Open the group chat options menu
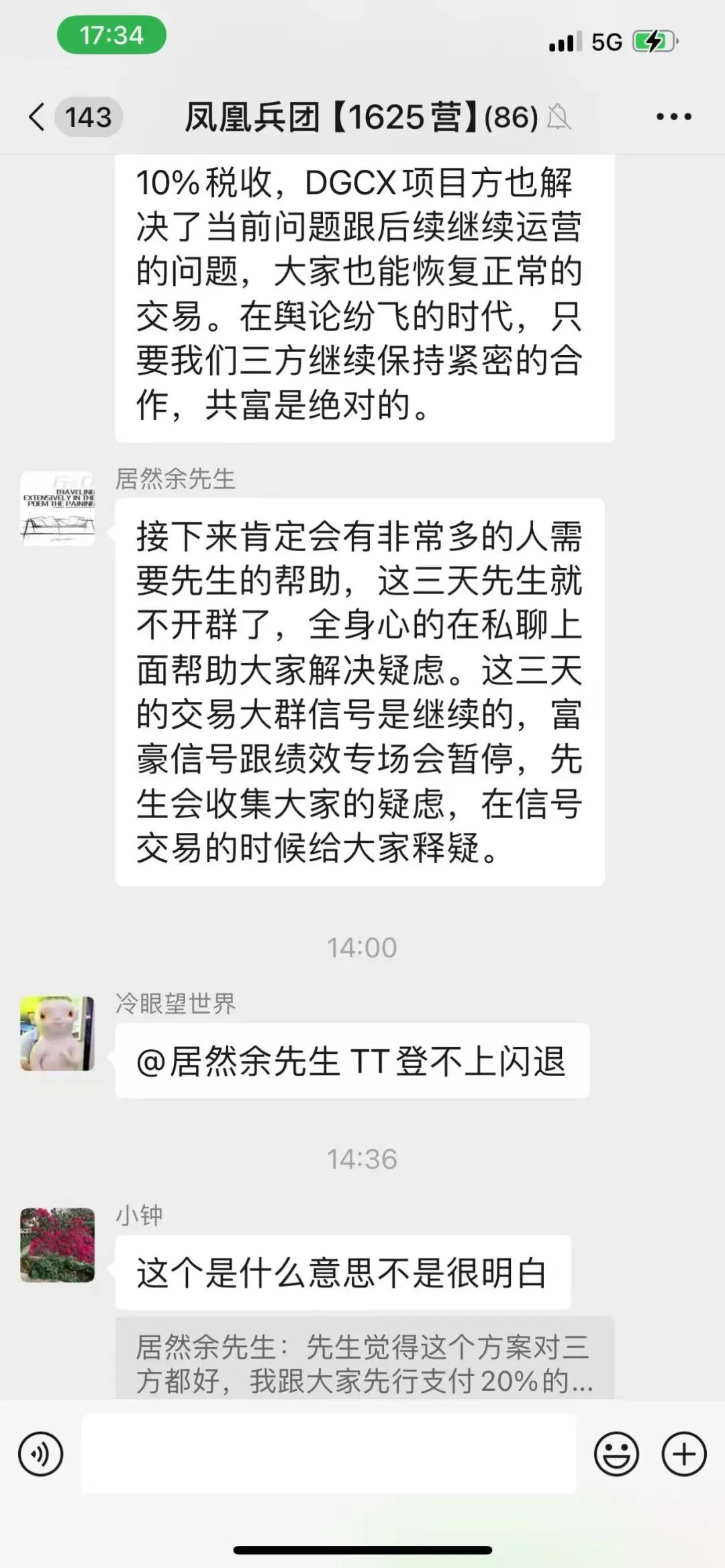The height and width of the screenshot is (1568, 725). (673, 117)
